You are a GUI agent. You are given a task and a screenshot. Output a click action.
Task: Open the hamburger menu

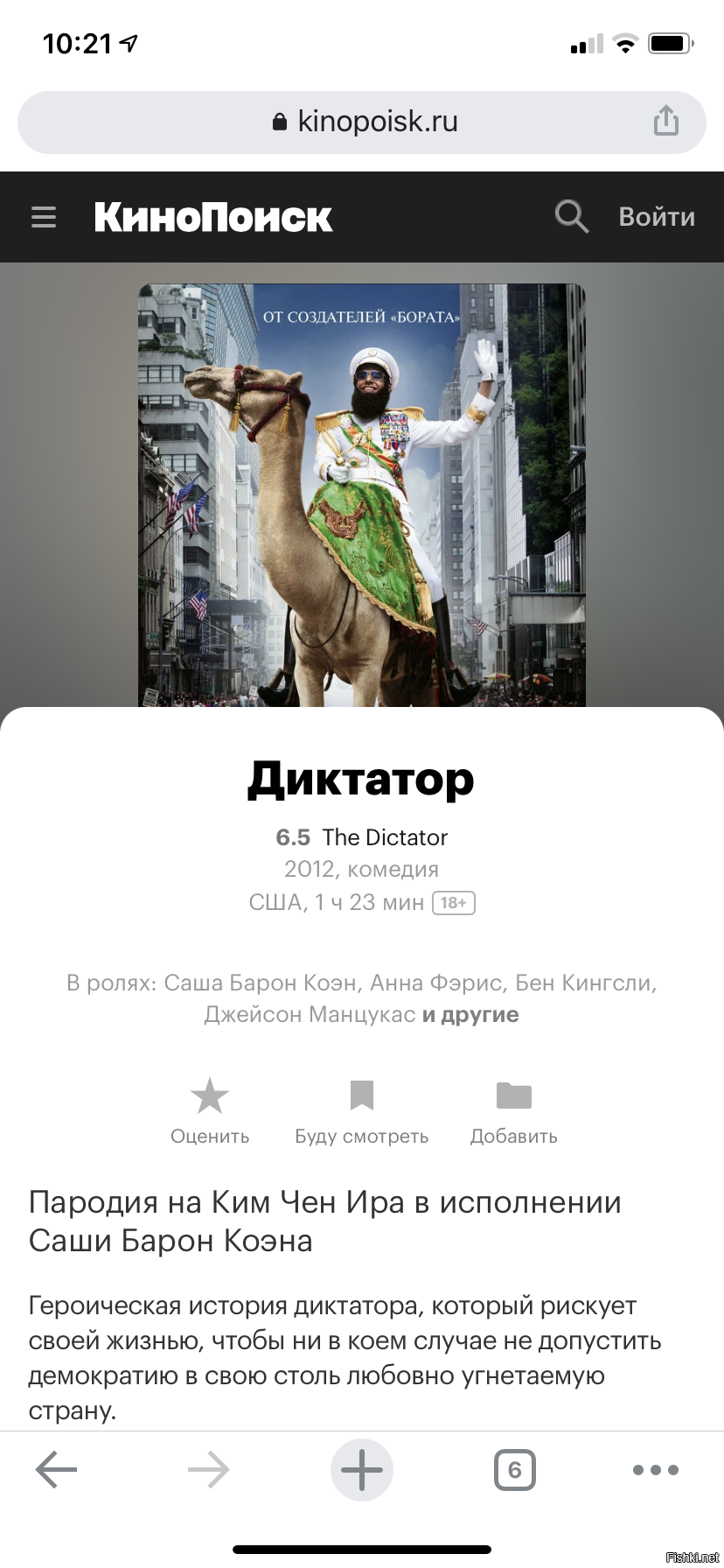(44, 217)
